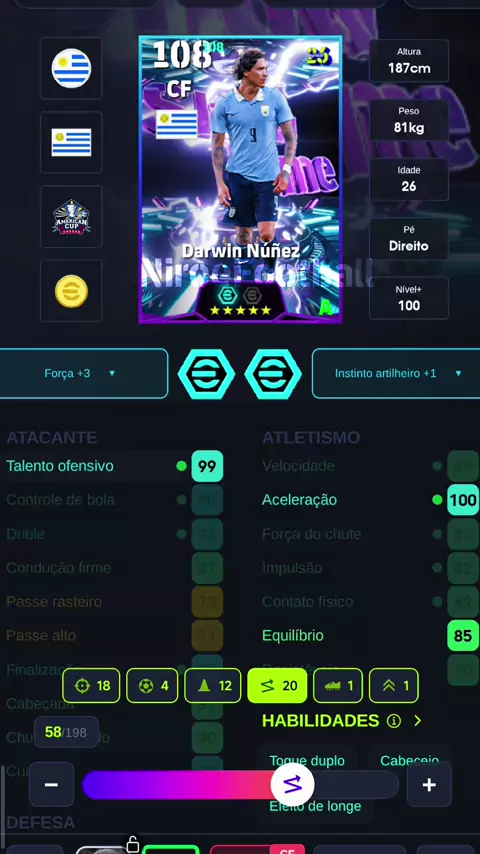Viewport: 480px width, 854px height.
Task: Select the double-chevron chip showing 1
Action: [394, 685]
